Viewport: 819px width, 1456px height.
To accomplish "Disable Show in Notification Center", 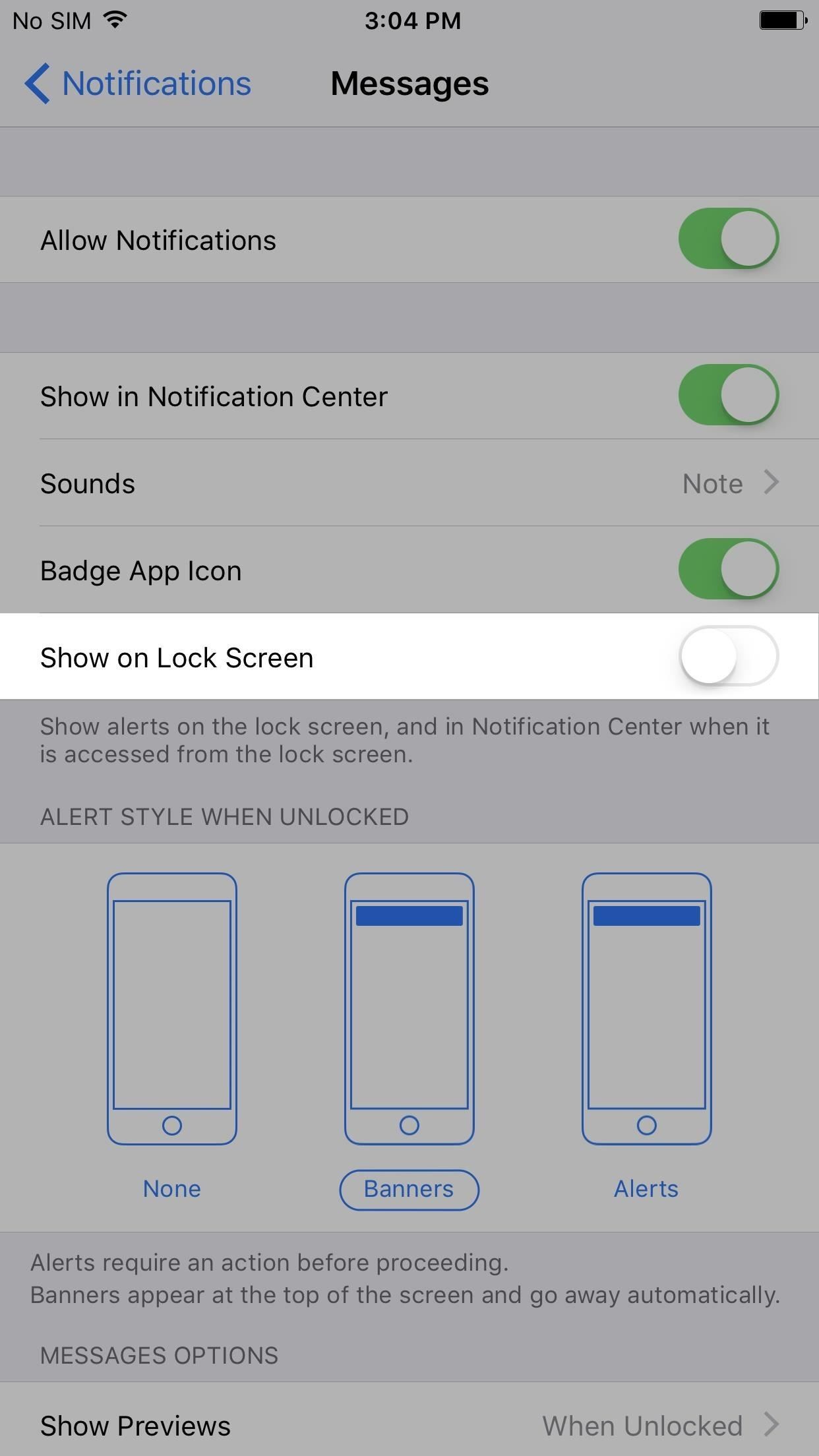I will click(x=728, y=395).
